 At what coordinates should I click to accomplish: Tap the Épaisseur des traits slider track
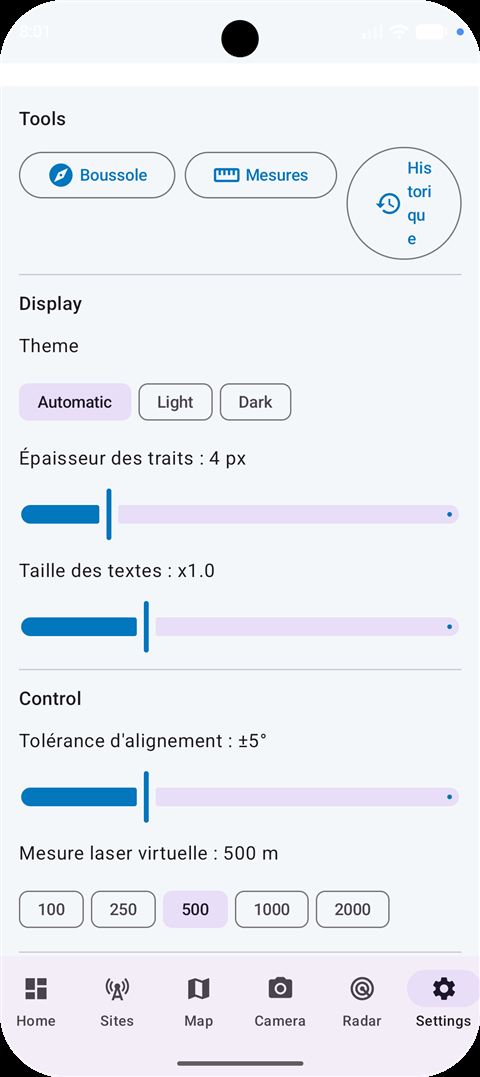tap(240, 514)
